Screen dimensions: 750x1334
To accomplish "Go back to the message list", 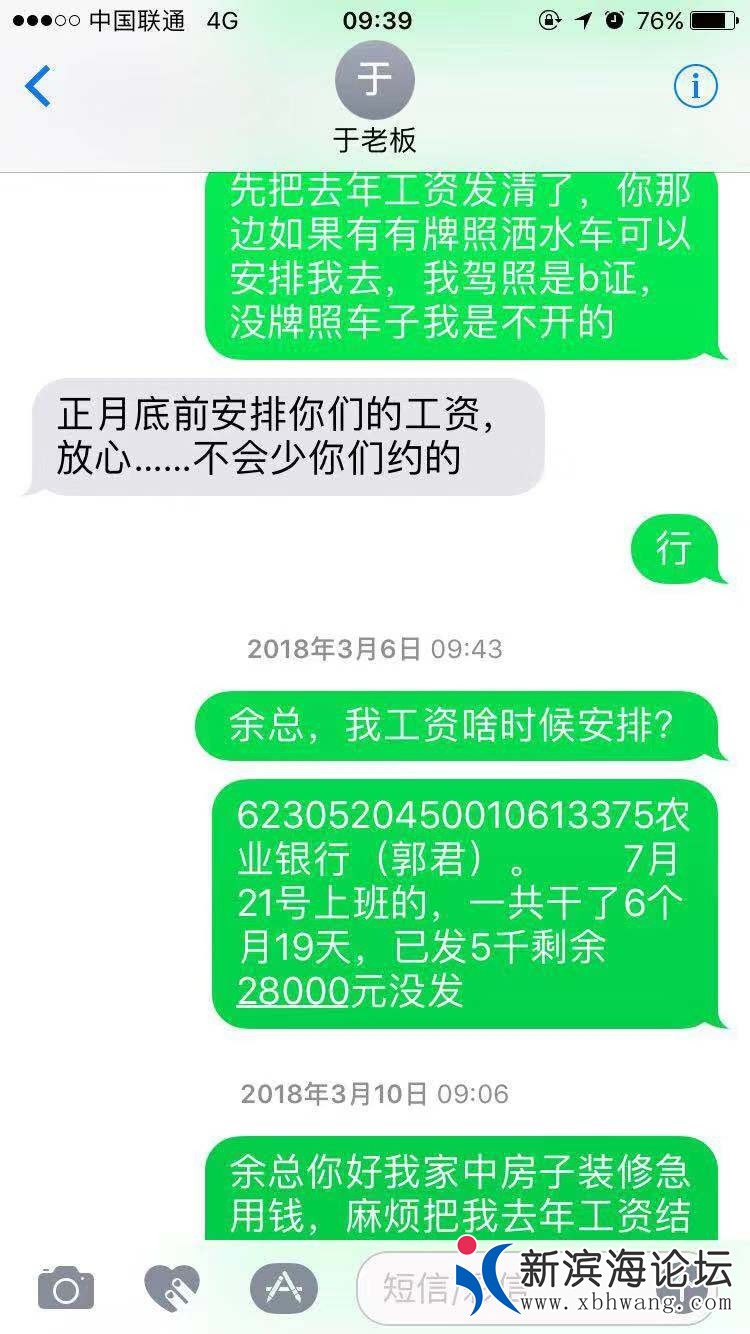I will tap(38, 87).
